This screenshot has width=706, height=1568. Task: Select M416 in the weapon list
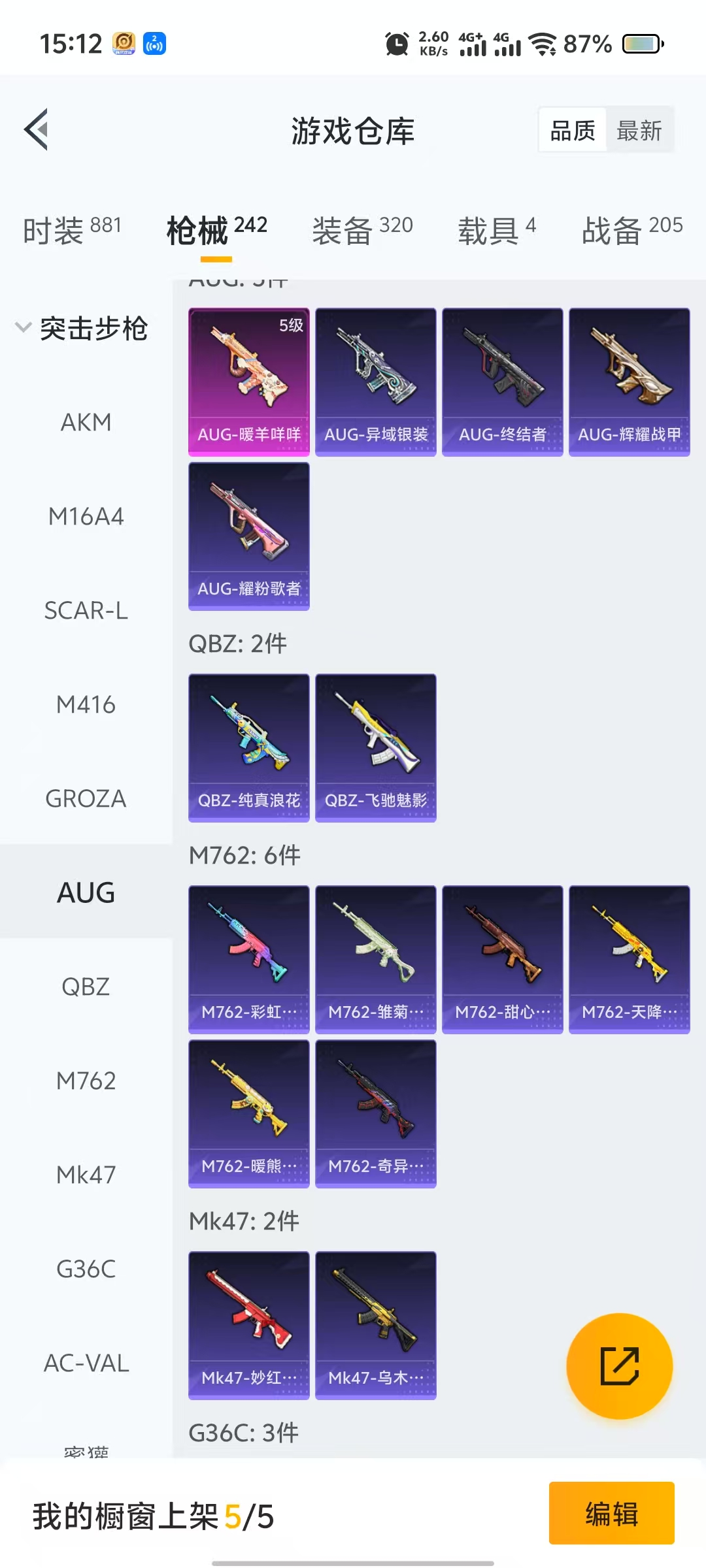(86, 704)
